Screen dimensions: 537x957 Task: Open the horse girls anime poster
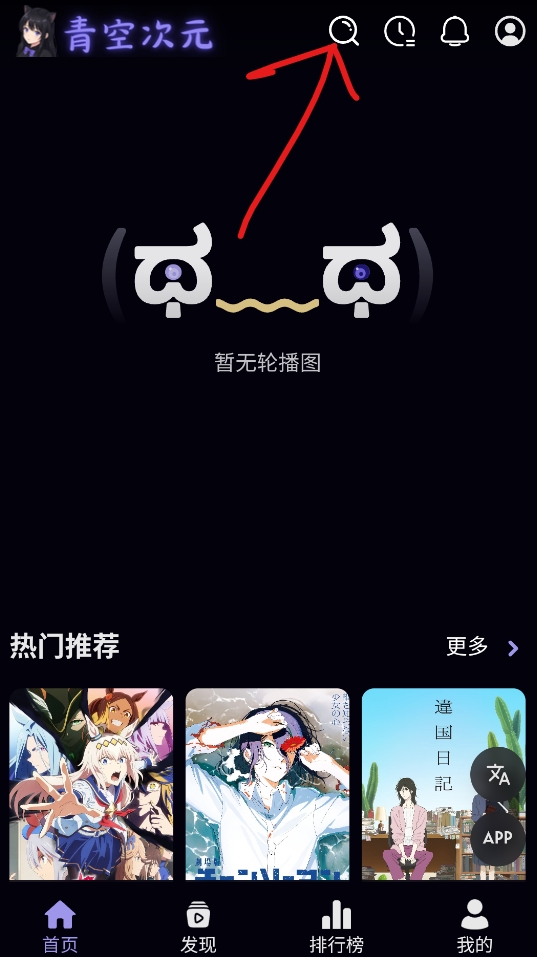tap(92, 784)
